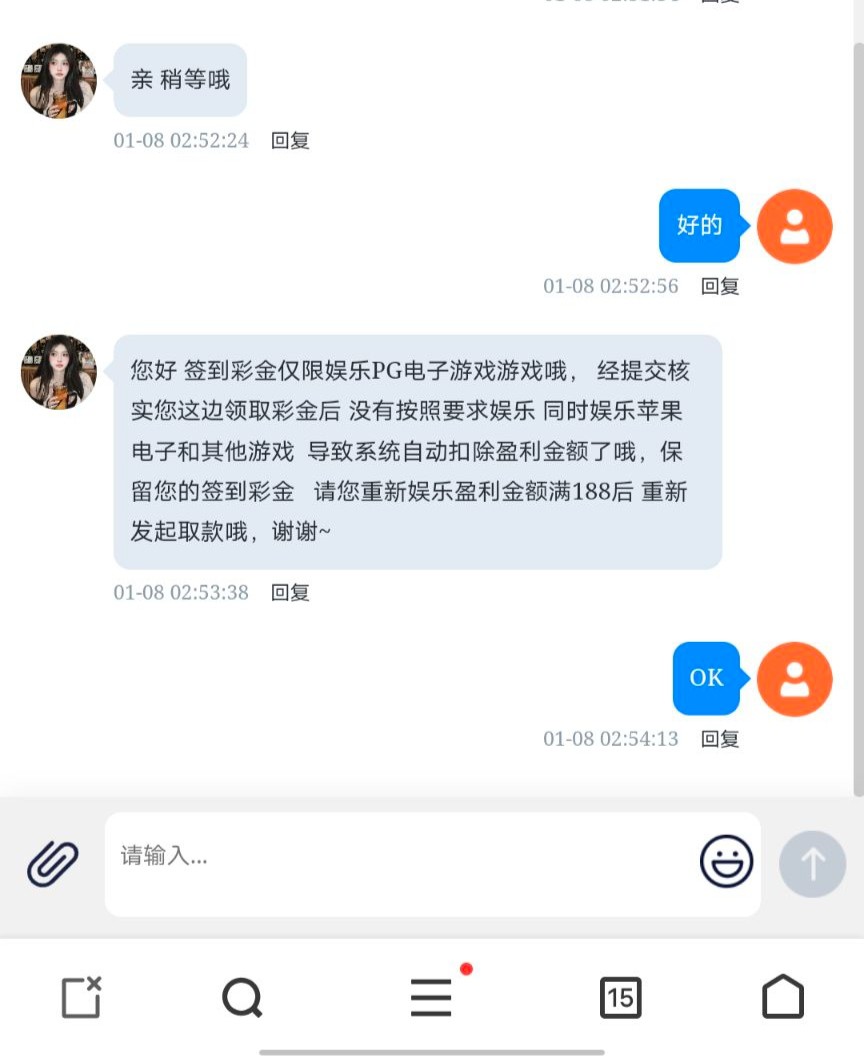The image size is (864, 1056).
Task: Reply to the message sent at 02:53:38
Action: point(290,592)
